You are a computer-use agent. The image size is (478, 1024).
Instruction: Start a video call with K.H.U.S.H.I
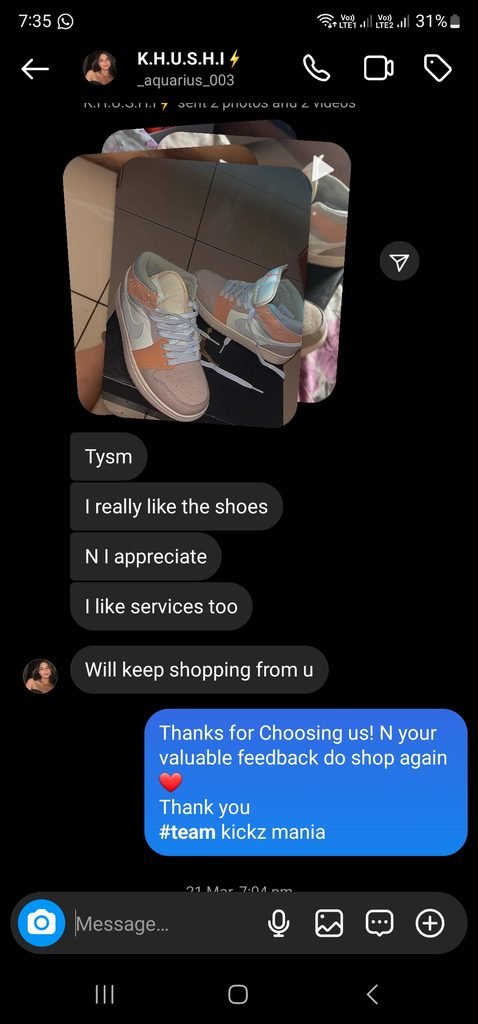378,68
